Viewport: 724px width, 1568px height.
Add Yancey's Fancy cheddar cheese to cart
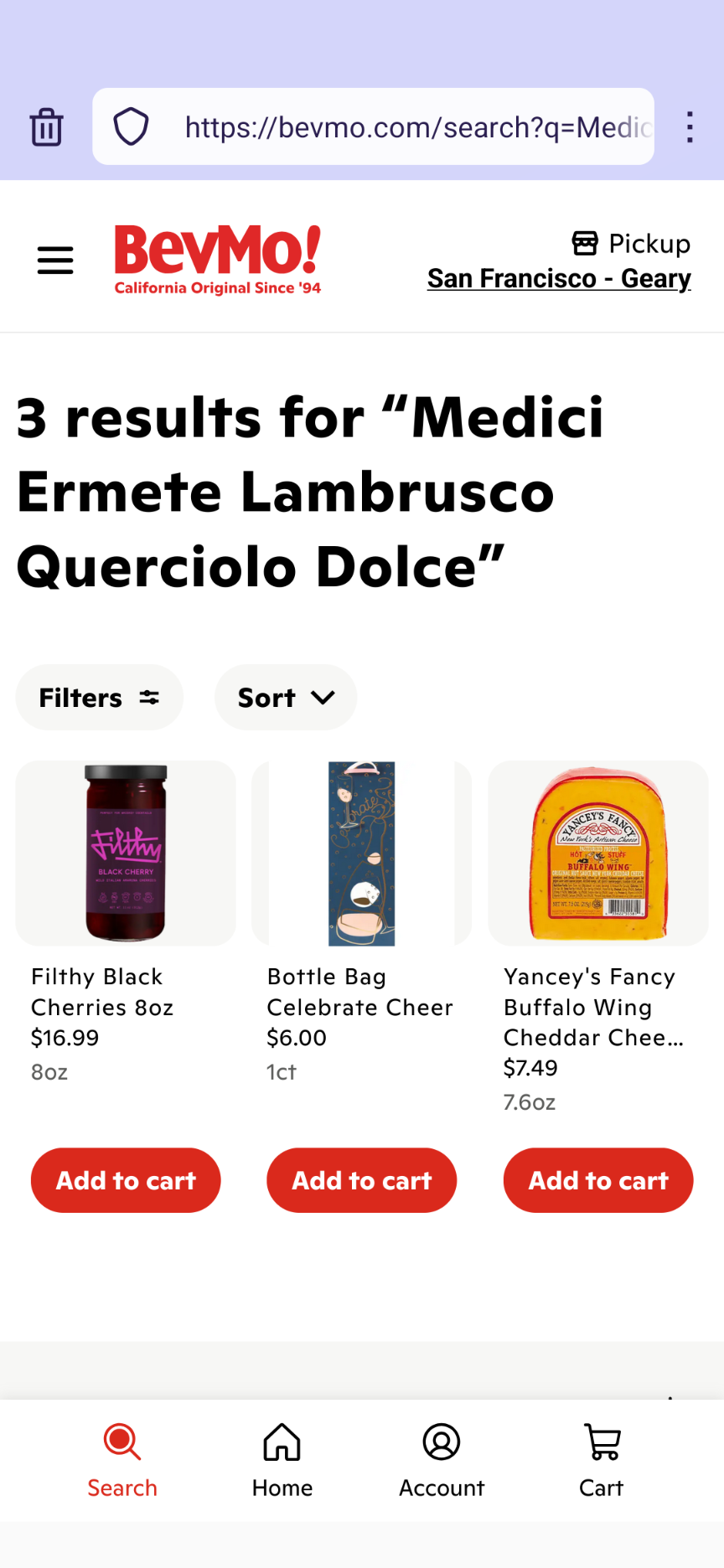597,1180
